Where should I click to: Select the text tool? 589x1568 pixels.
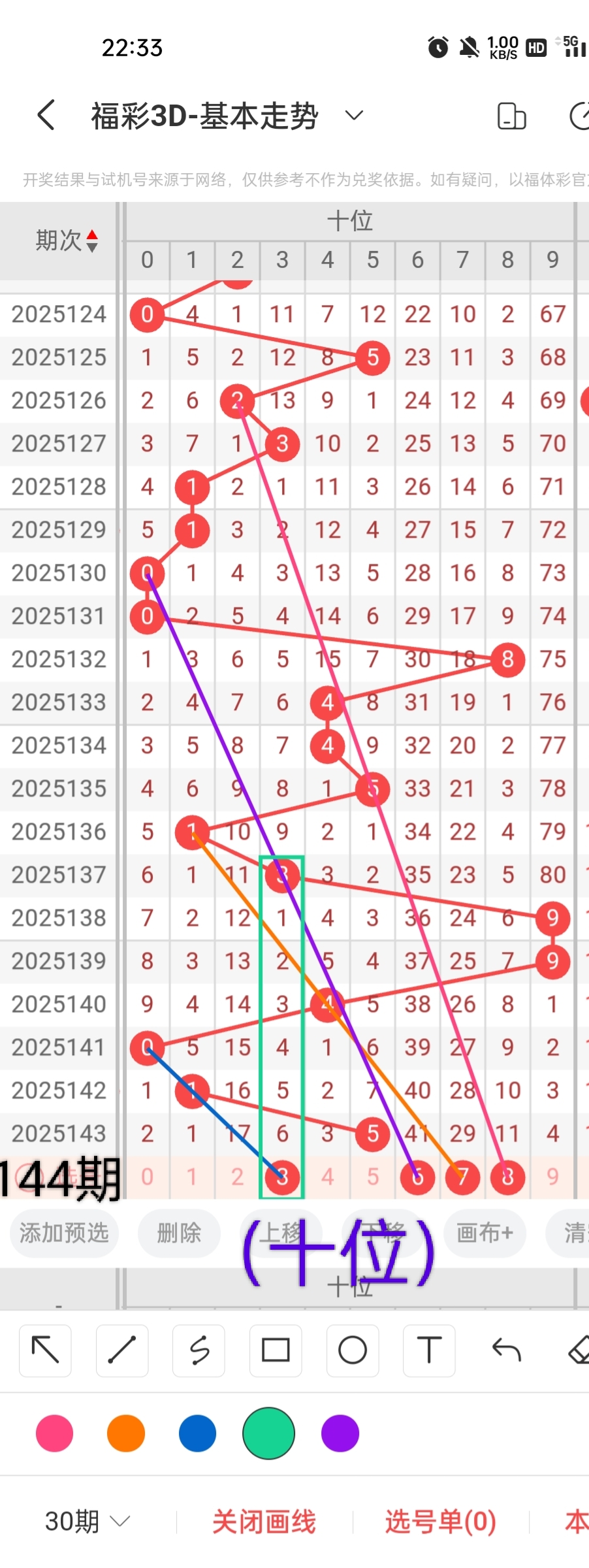(x=429, y=1350)
